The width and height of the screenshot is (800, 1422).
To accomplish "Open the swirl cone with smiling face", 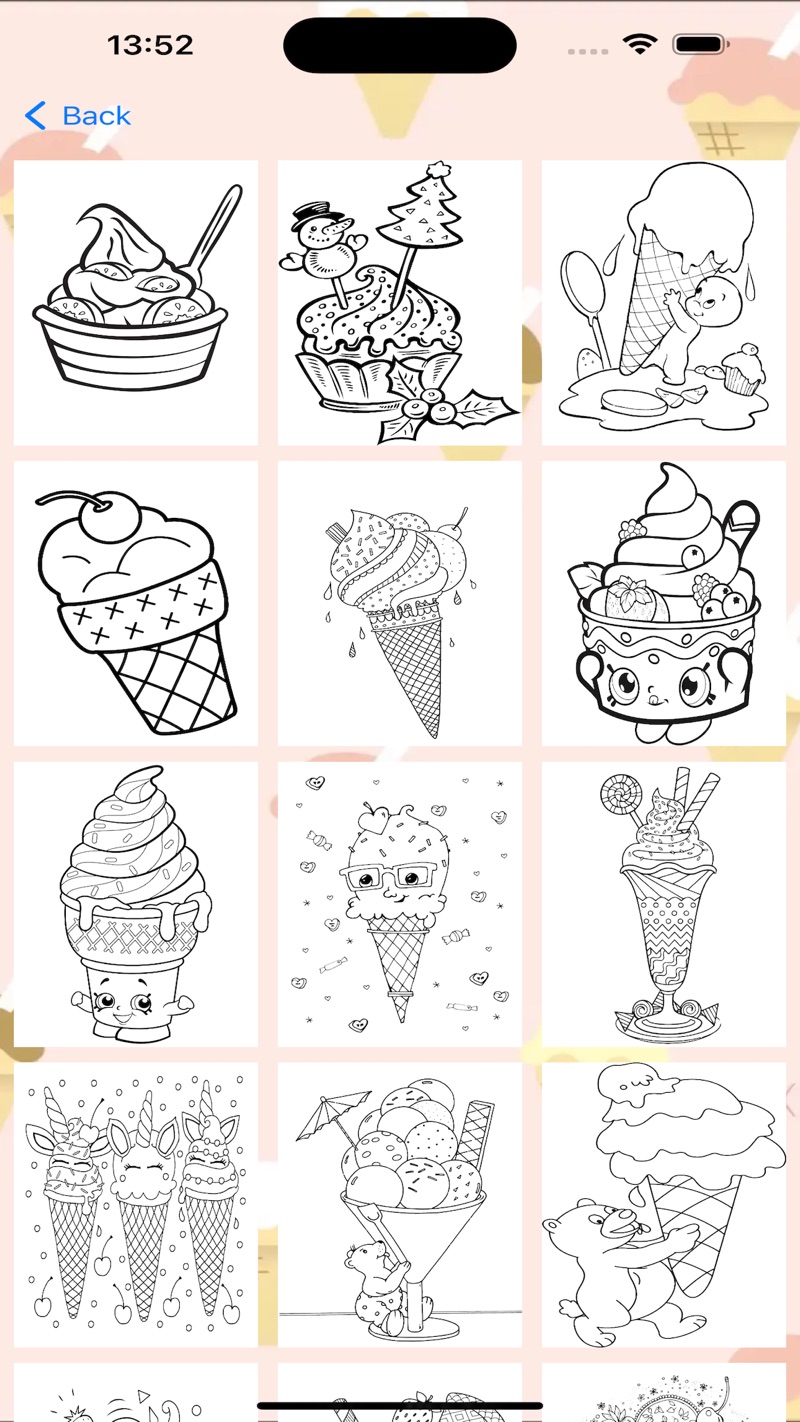I will point(136,904).
